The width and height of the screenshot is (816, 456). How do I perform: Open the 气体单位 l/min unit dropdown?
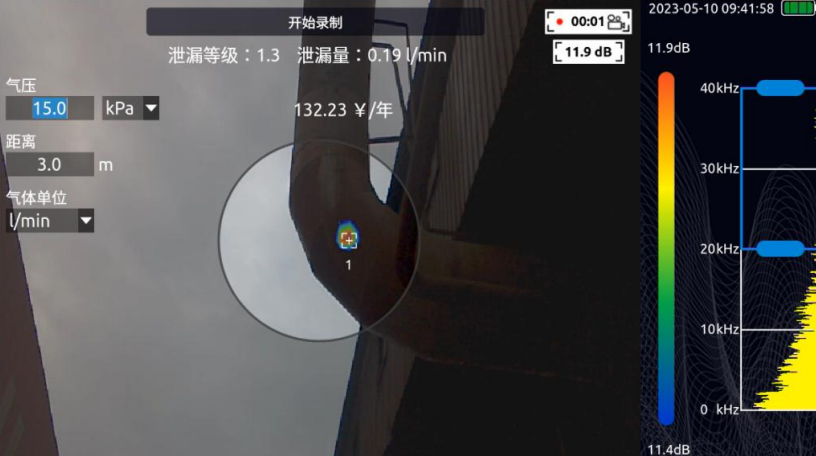pyautogui.click(x=50, y=220)
